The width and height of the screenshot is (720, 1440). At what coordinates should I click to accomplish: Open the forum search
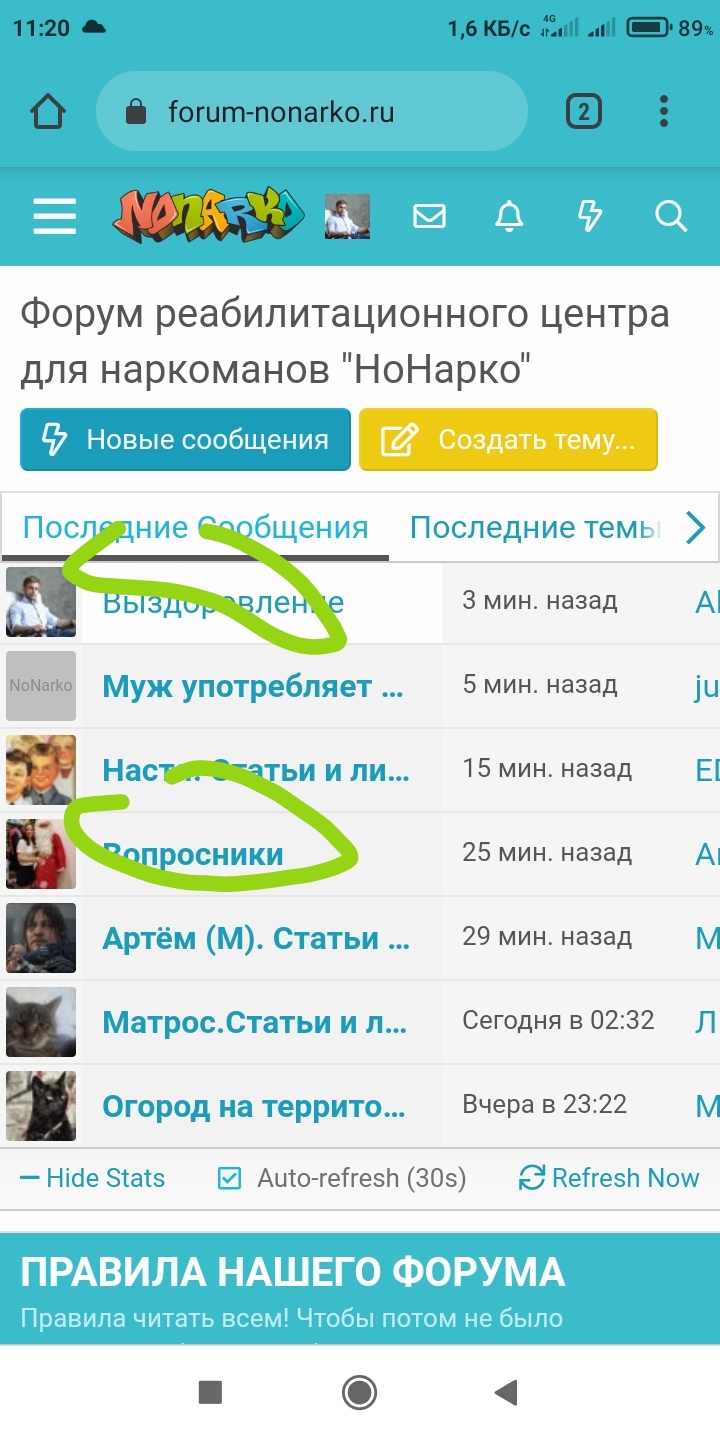670,216
